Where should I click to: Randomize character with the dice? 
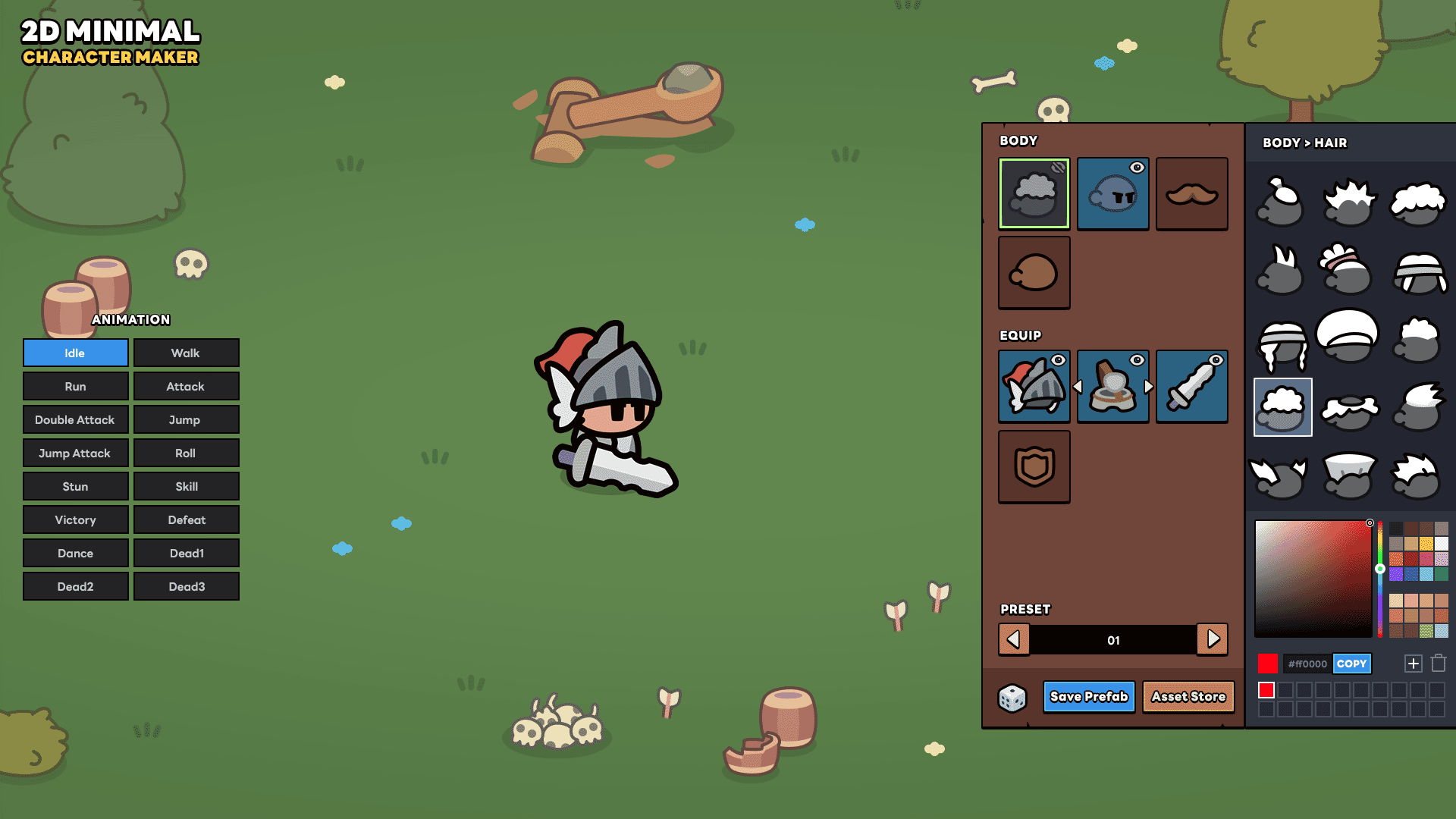coord(1012,698)
